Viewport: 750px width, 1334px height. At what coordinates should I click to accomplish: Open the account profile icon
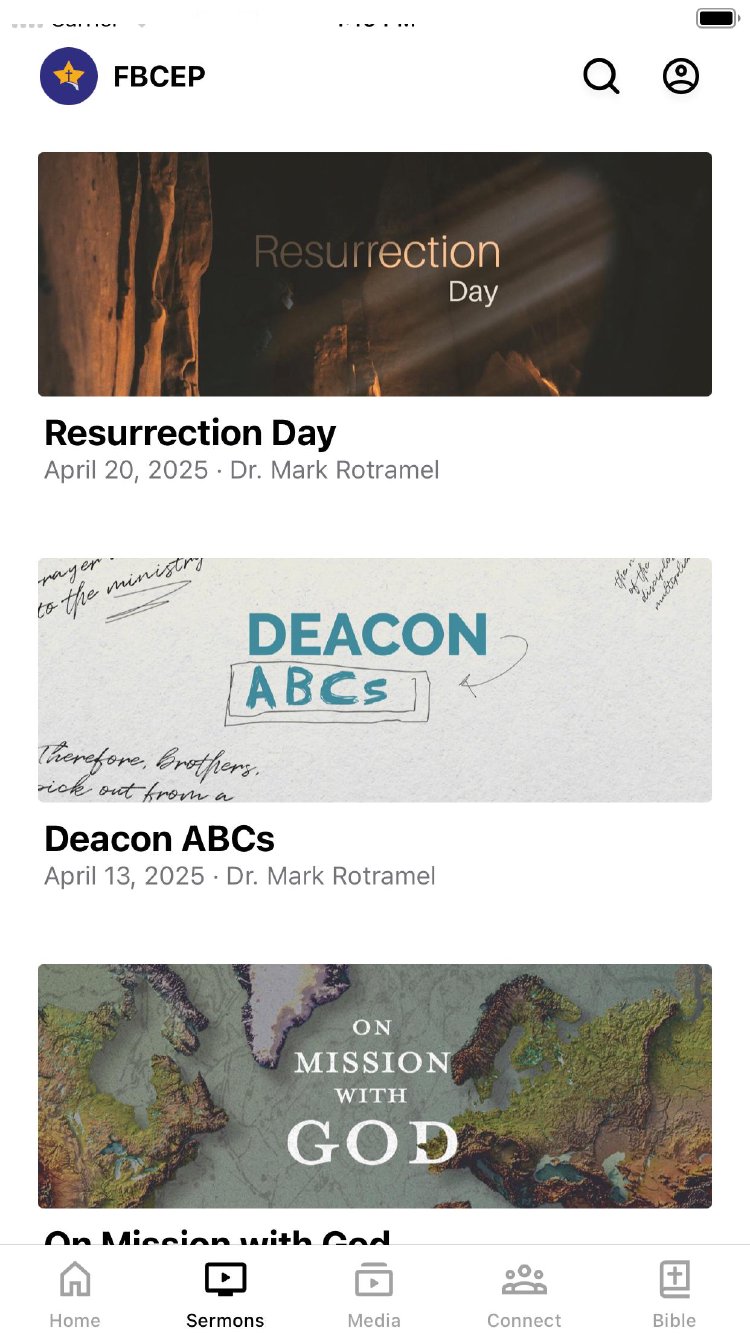681,76
